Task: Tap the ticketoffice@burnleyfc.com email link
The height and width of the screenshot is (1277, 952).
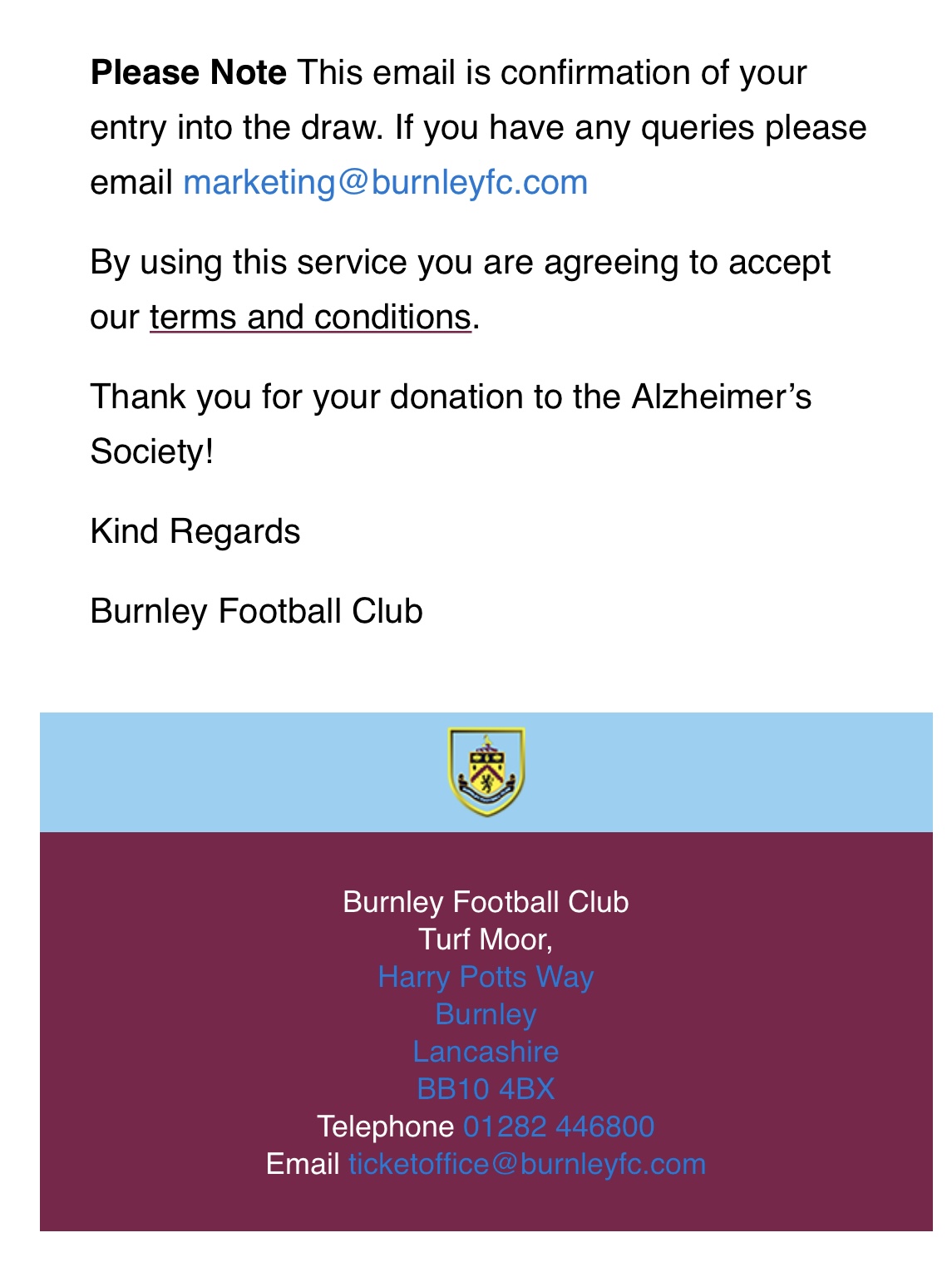Action: click(x=526, y=1164)
